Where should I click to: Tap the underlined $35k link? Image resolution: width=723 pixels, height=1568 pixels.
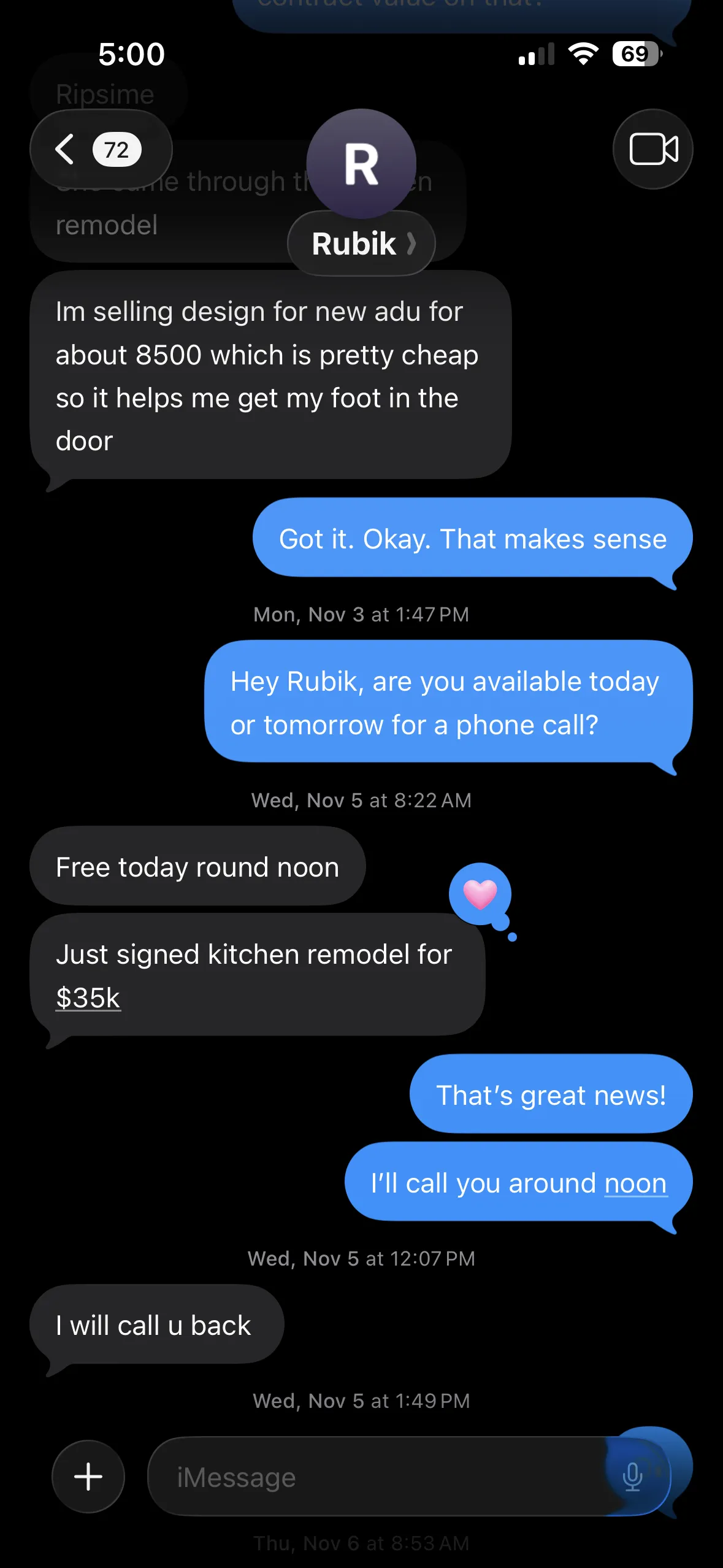(x=88, y=998)
